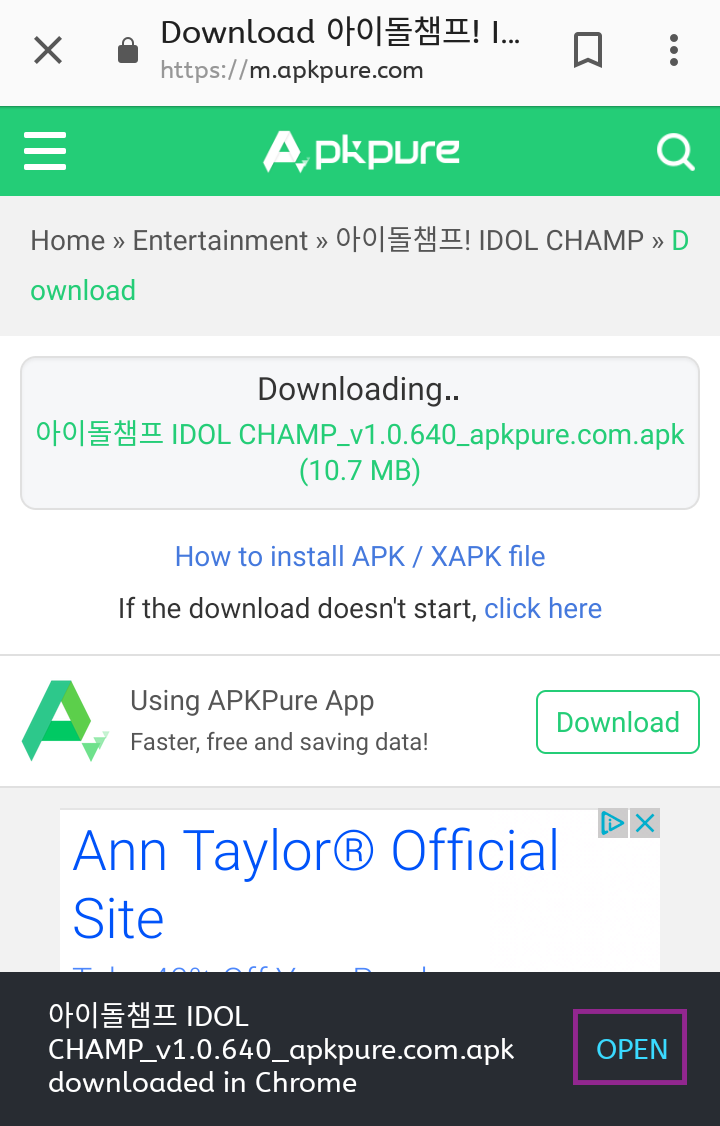
Task: Open the Entertainment breadcrumb category
Action: 220,241
